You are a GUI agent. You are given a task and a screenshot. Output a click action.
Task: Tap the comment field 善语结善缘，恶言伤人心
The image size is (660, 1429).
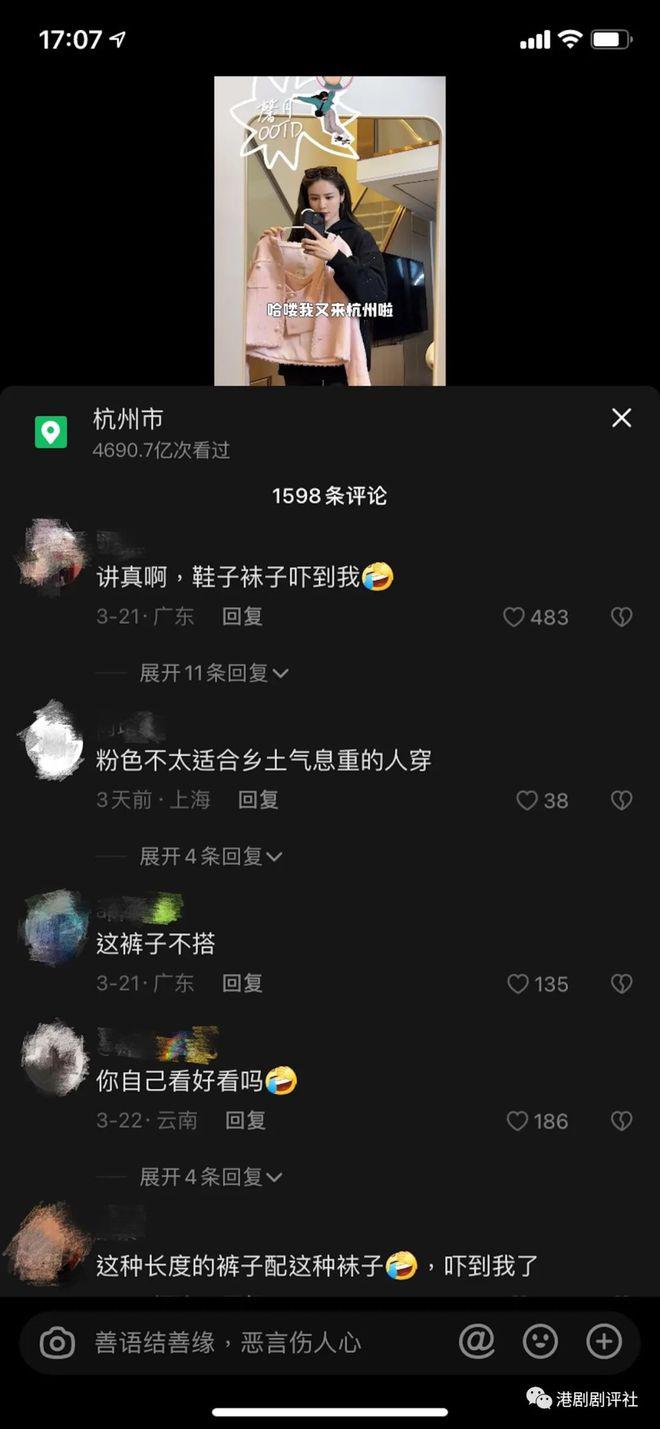[x=250, y=1343]
